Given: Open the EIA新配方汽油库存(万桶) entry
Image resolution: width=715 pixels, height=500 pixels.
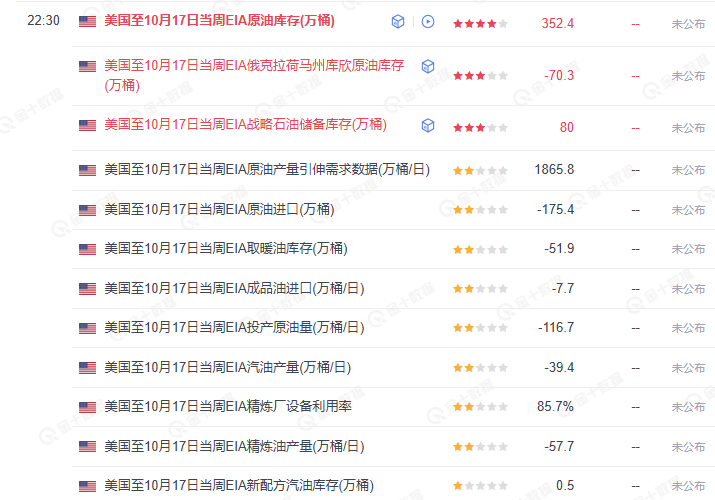Looking at the screenshot, I should tap(238, 486).
